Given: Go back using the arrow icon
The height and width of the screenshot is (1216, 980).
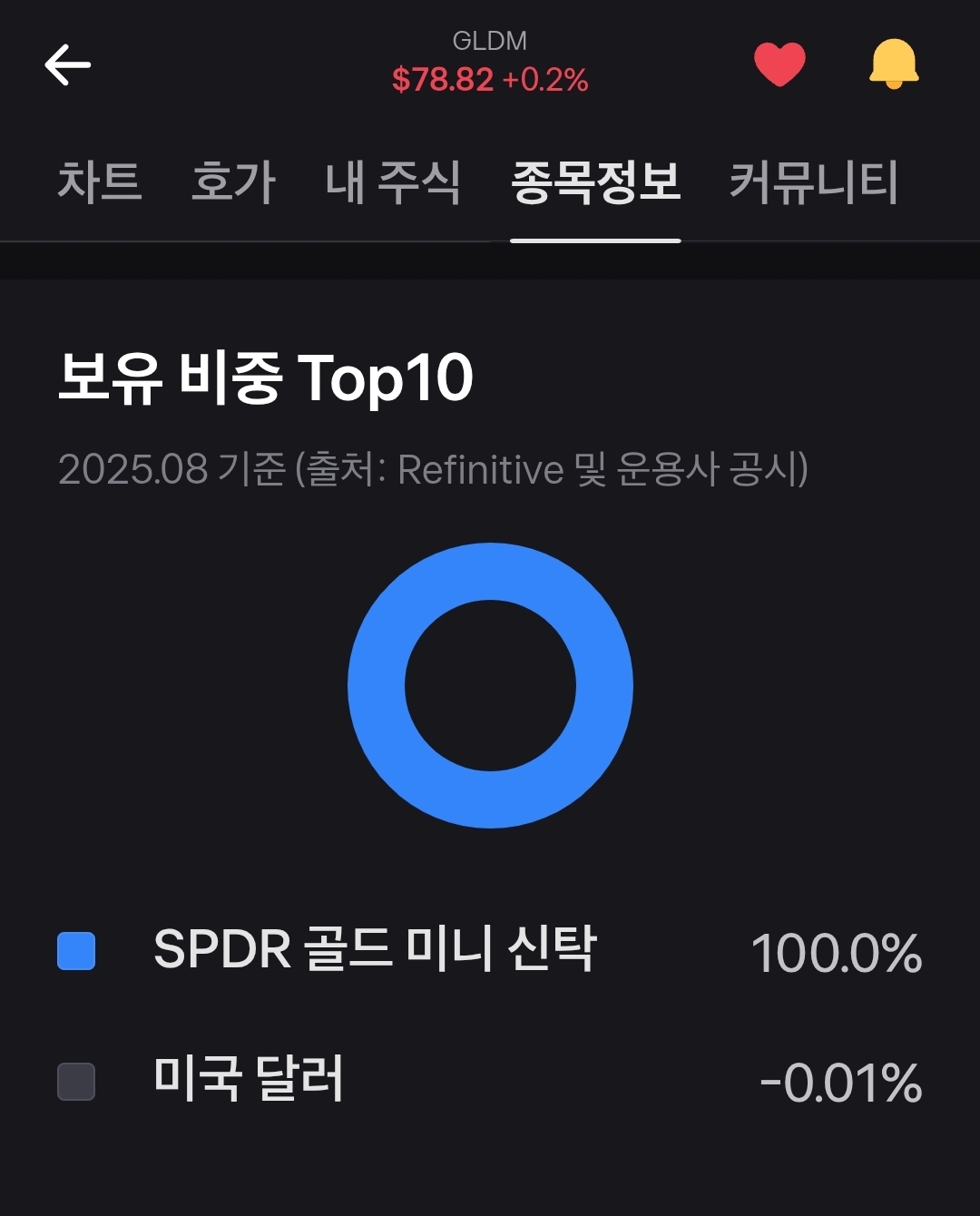Looking at the screenshot, I should pyautogui.click(x=68, y=65).
